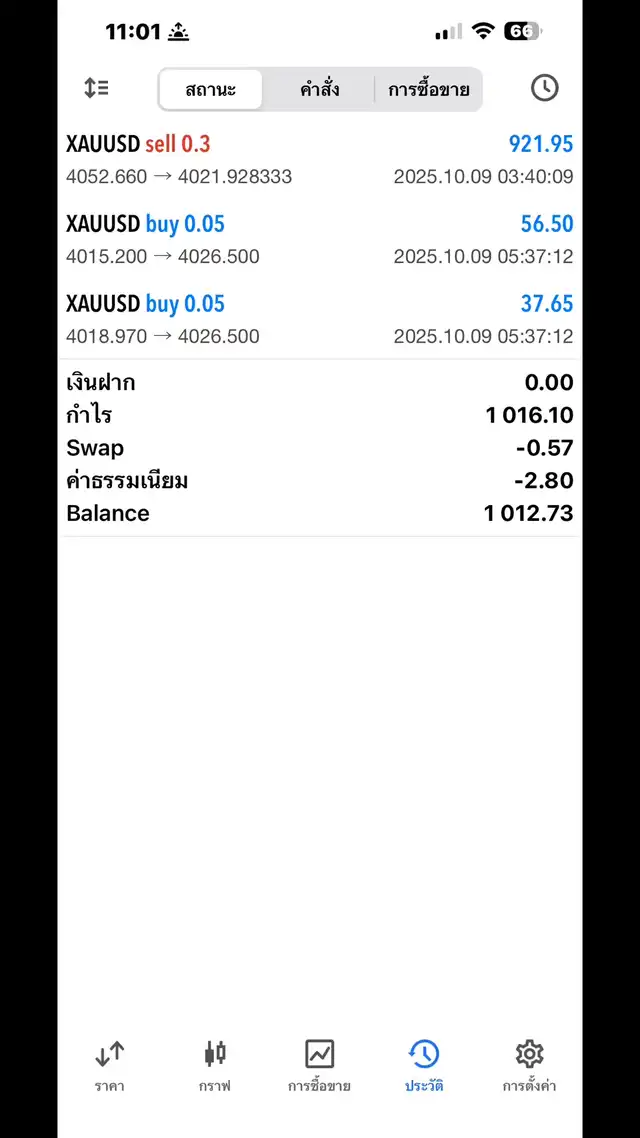Switch to the คำสั่ง segment

(319, 90)
